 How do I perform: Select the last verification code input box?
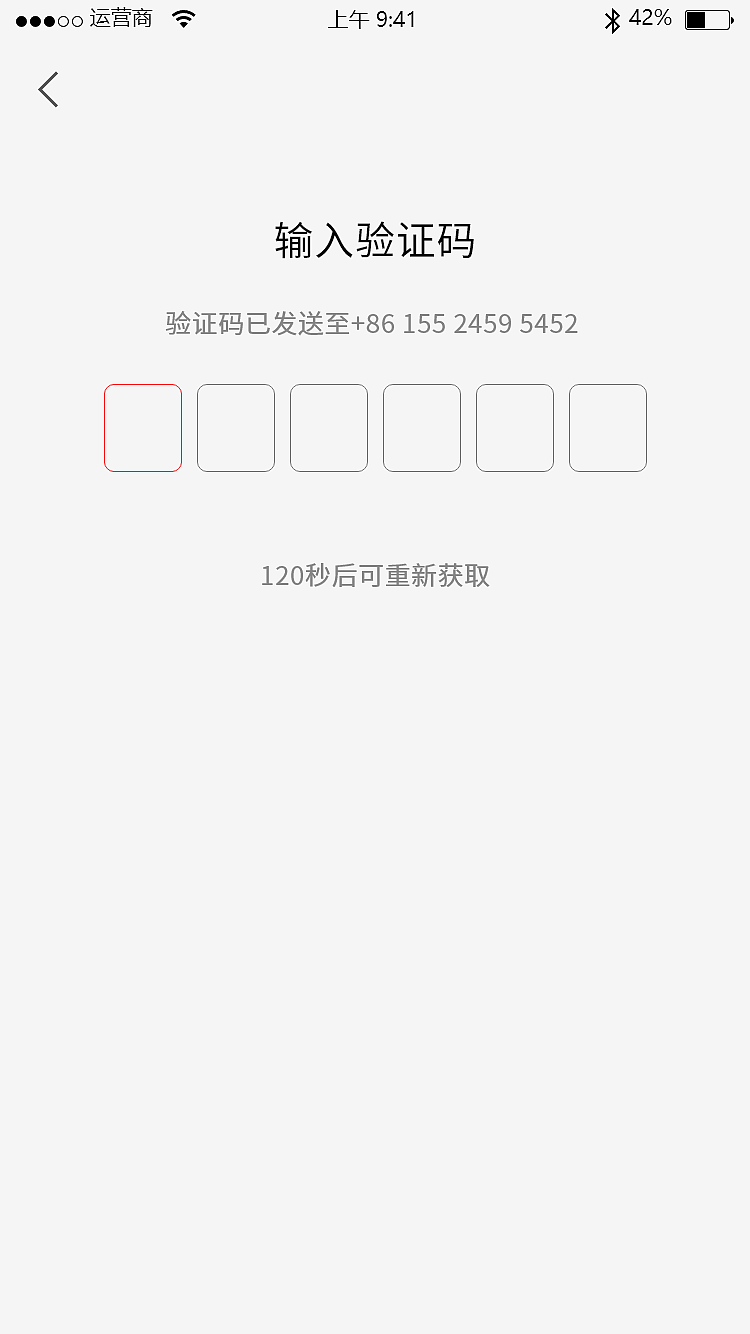click(607, 428)
